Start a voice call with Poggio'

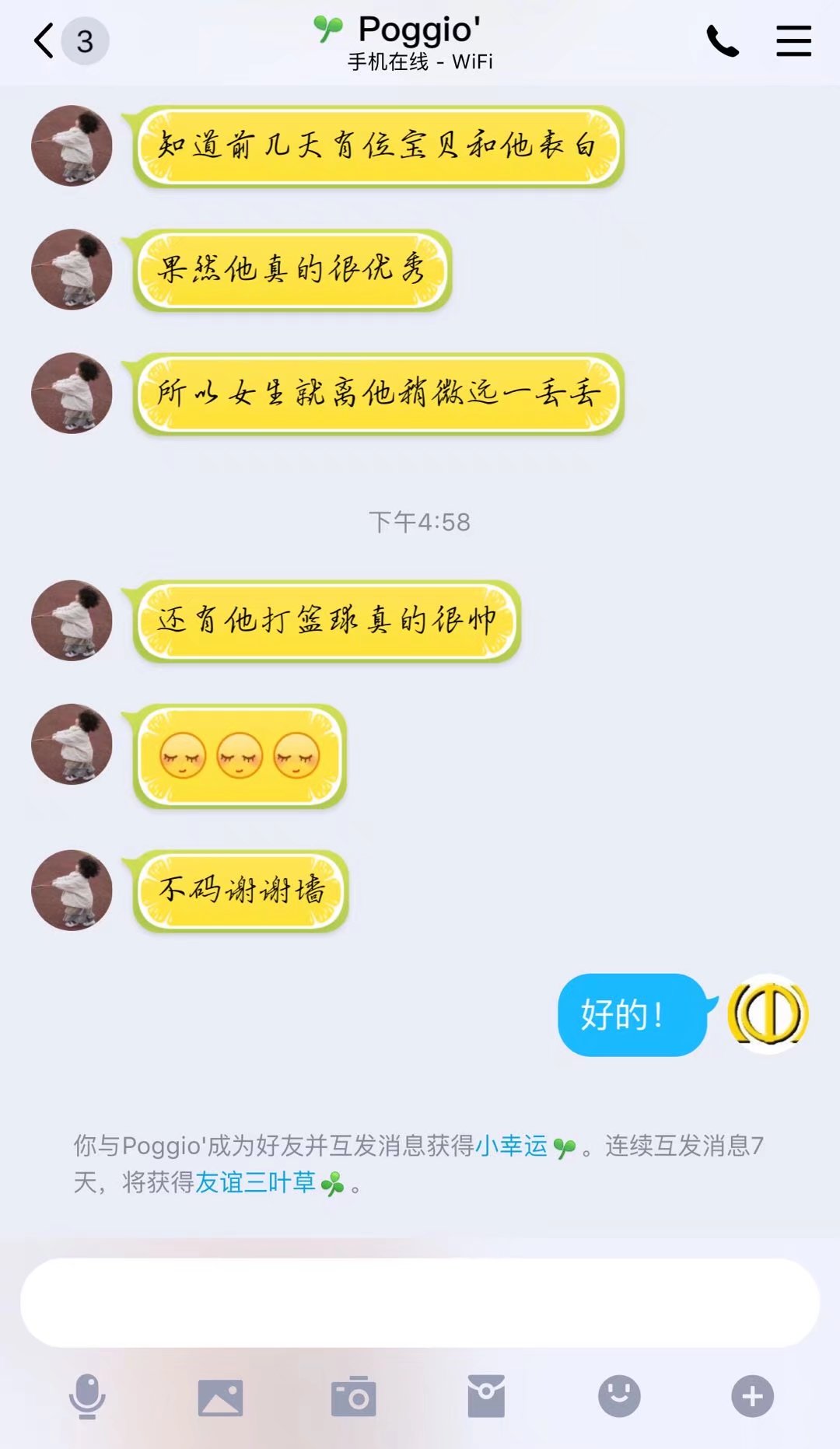722,41
